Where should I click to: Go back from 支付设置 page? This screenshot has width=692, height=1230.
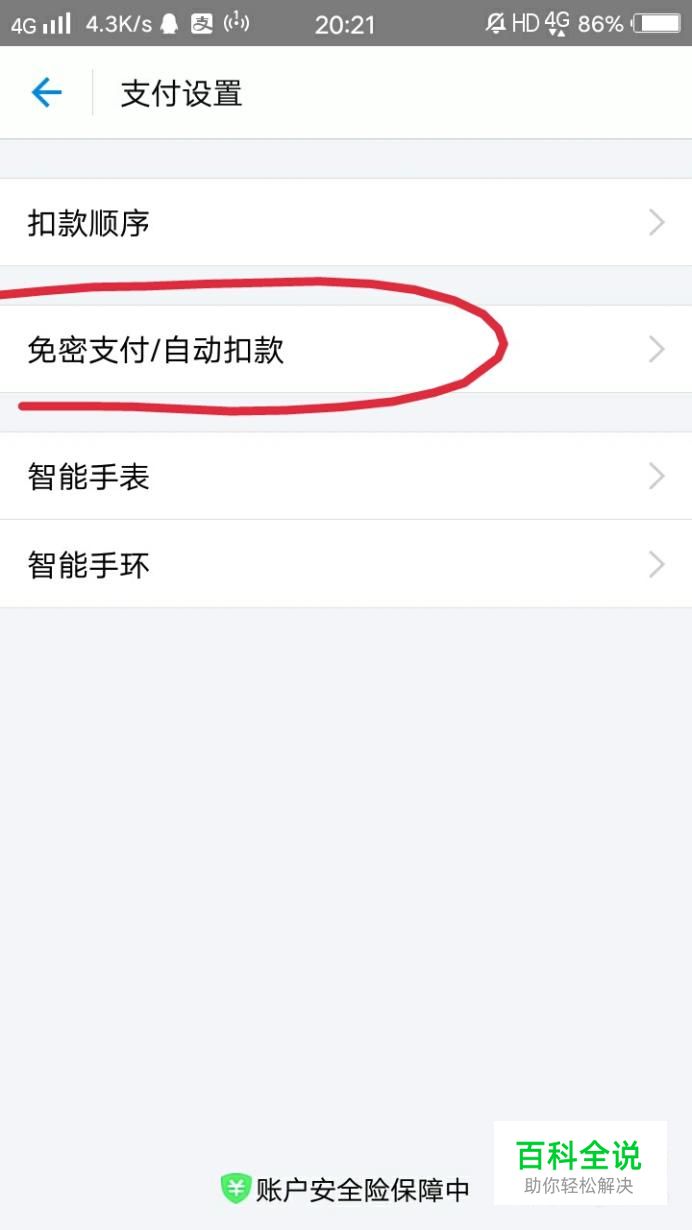tap(46, 93)
